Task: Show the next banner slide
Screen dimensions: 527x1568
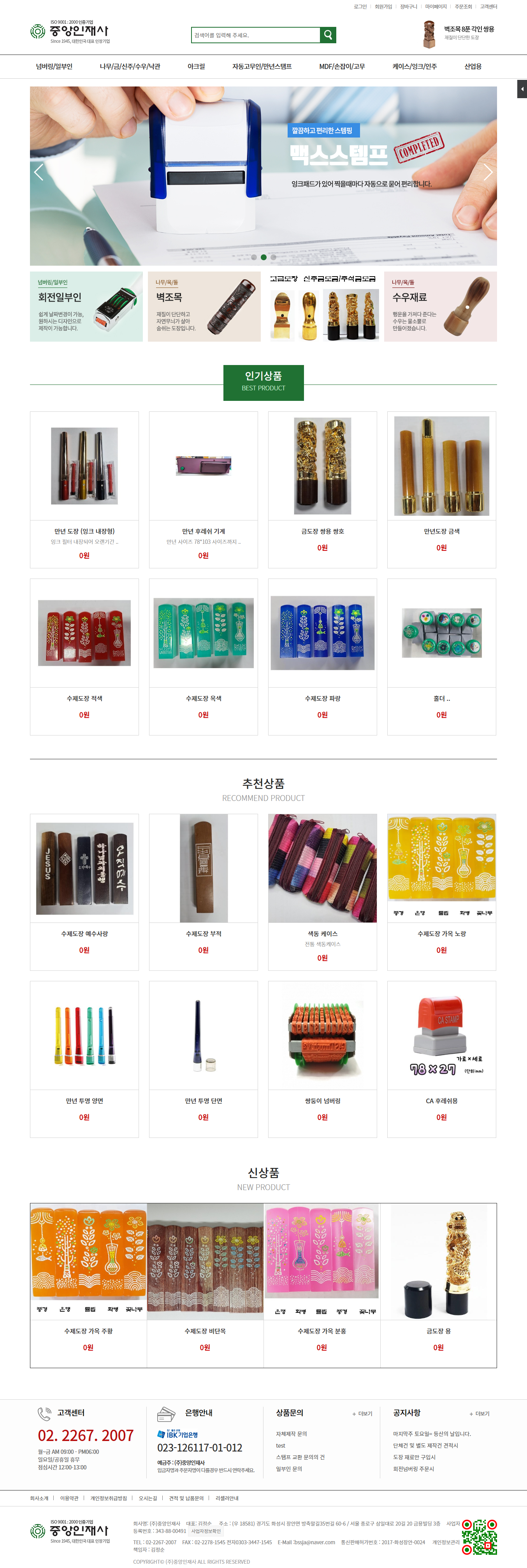Action: [487, 173]
